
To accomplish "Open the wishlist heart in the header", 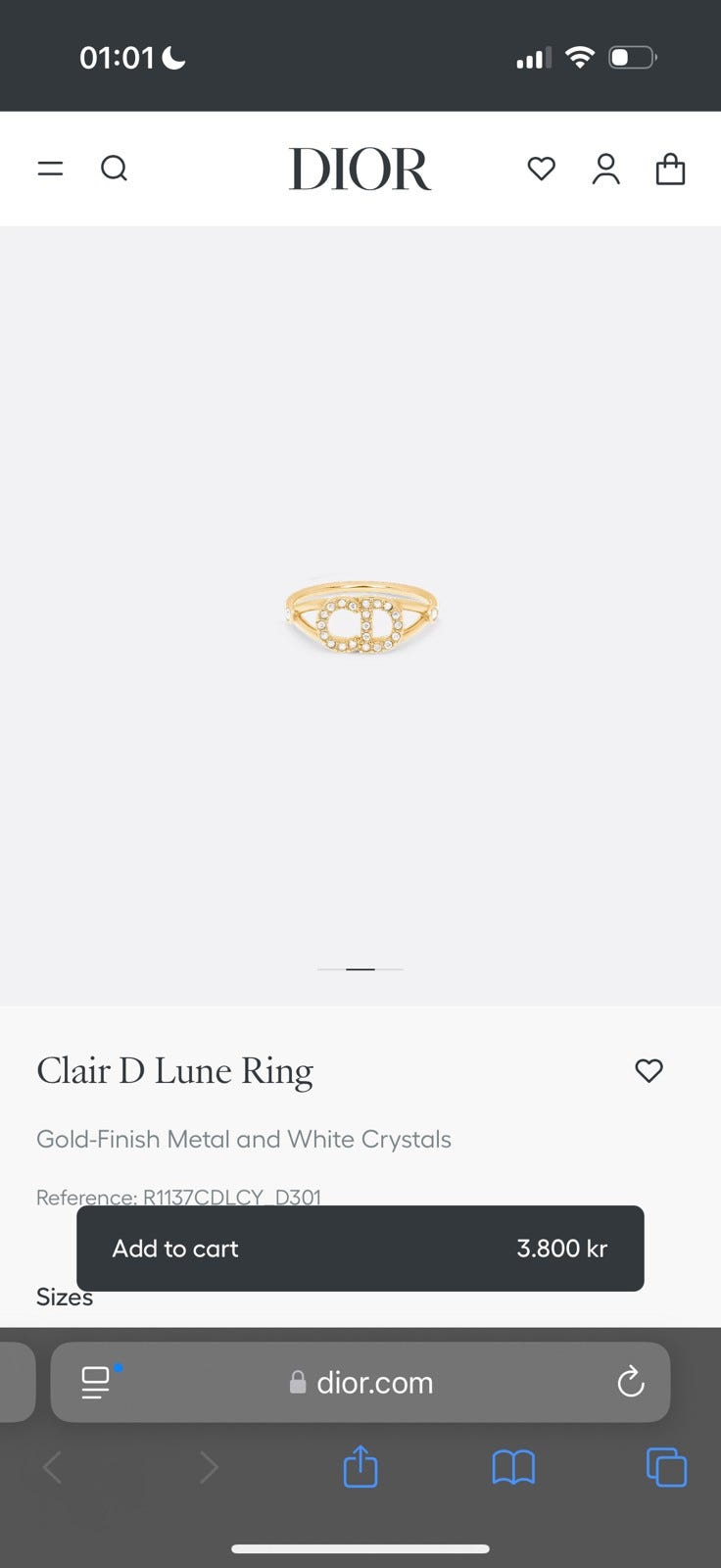I will 541,169.
